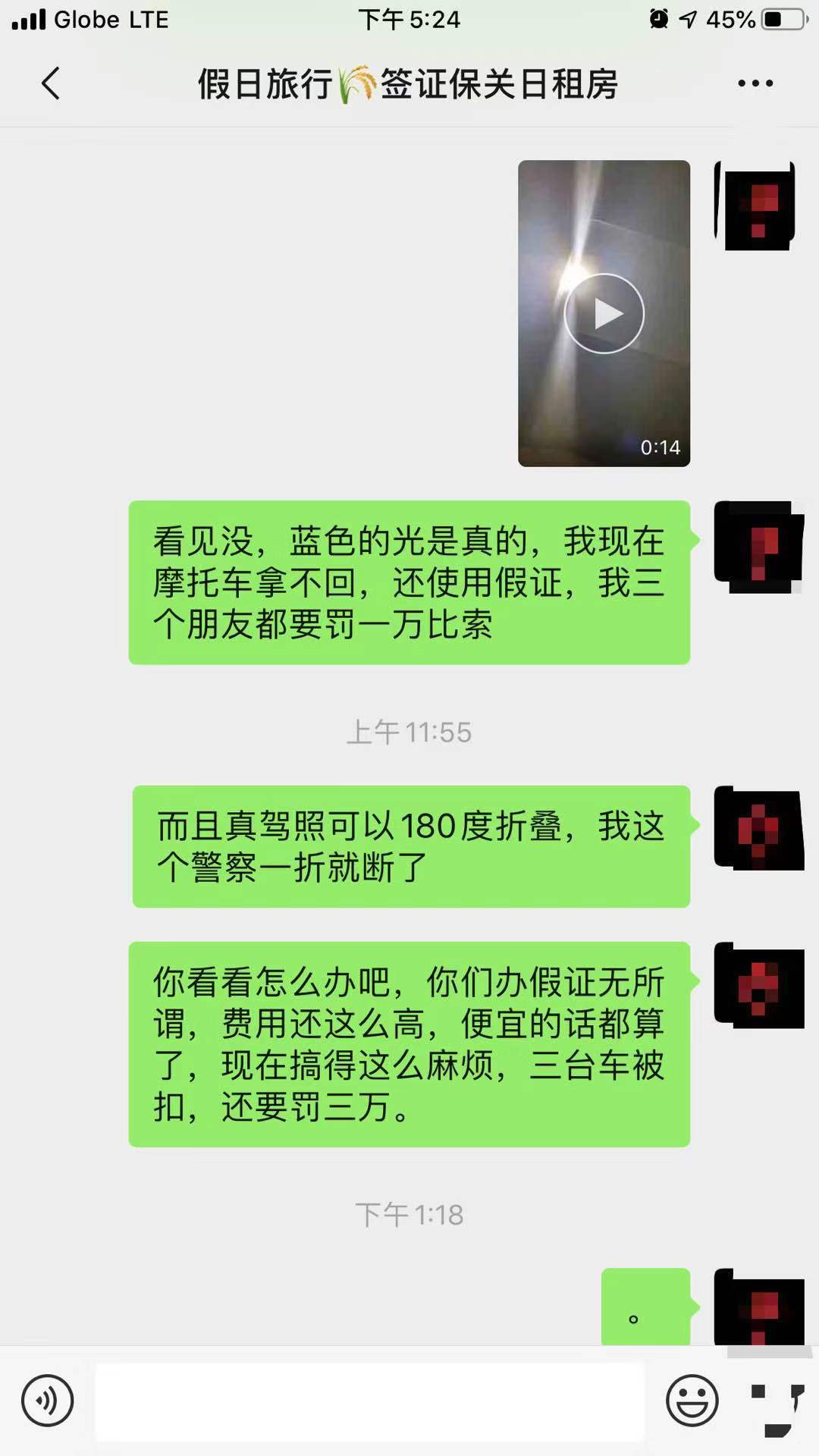Image resolution: width=819 pixels, height=1456 pixels.
Task: Play the 0:14 video message
Action: [x=604, y=313]
